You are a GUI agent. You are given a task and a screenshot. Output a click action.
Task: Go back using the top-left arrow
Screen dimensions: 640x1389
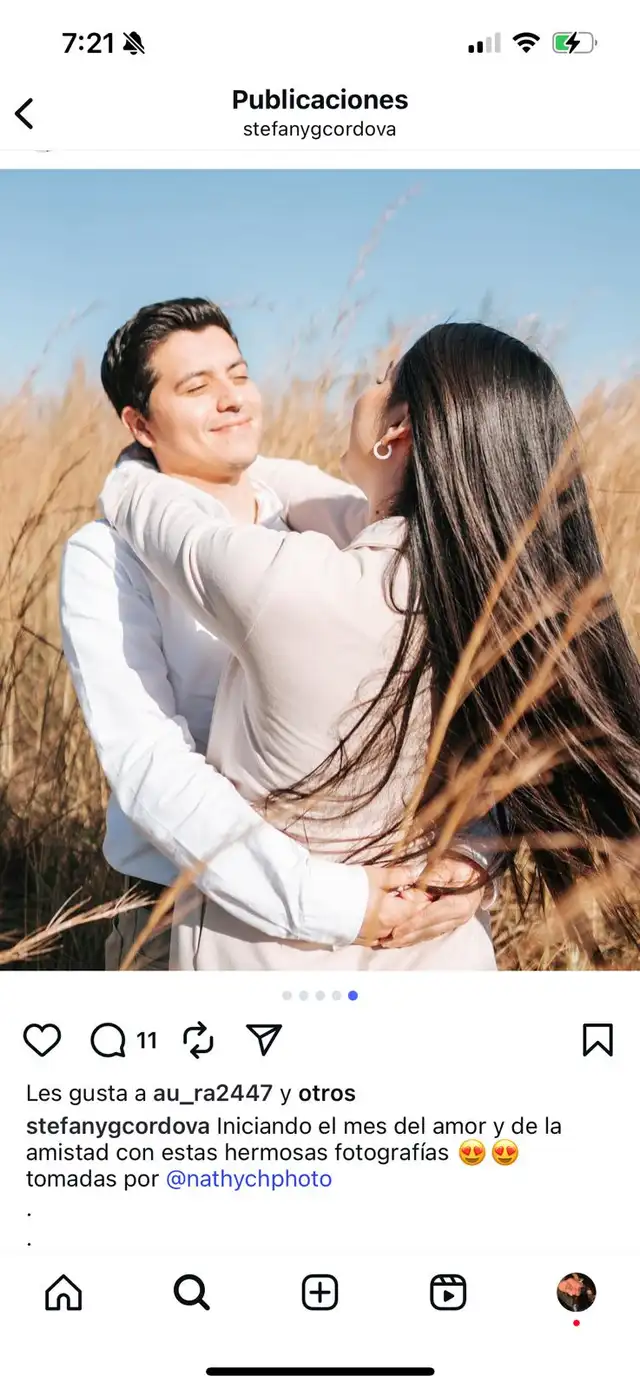click(25, 113)
